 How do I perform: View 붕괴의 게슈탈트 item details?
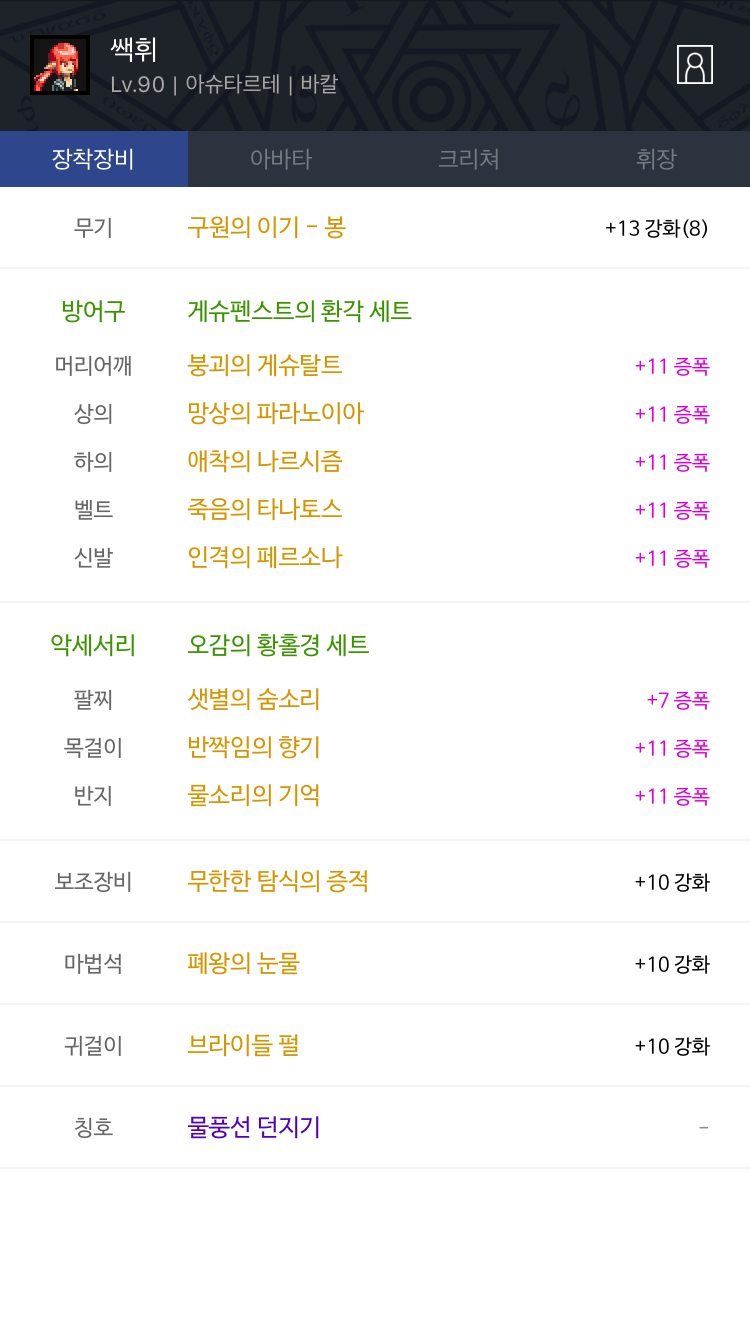(265, 365)
